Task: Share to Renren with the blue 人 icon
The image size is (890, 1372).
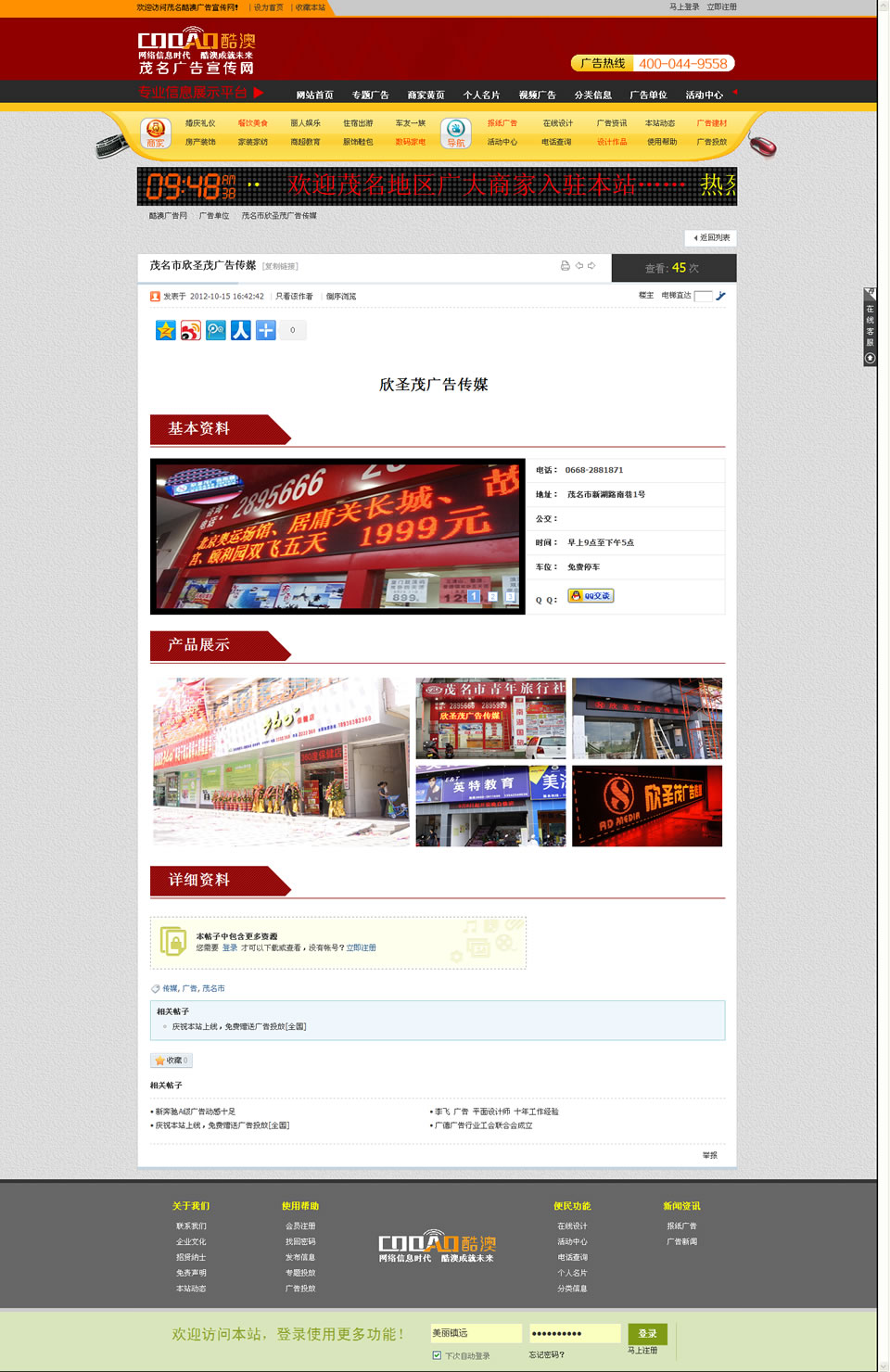Action: tap(240, 330)
